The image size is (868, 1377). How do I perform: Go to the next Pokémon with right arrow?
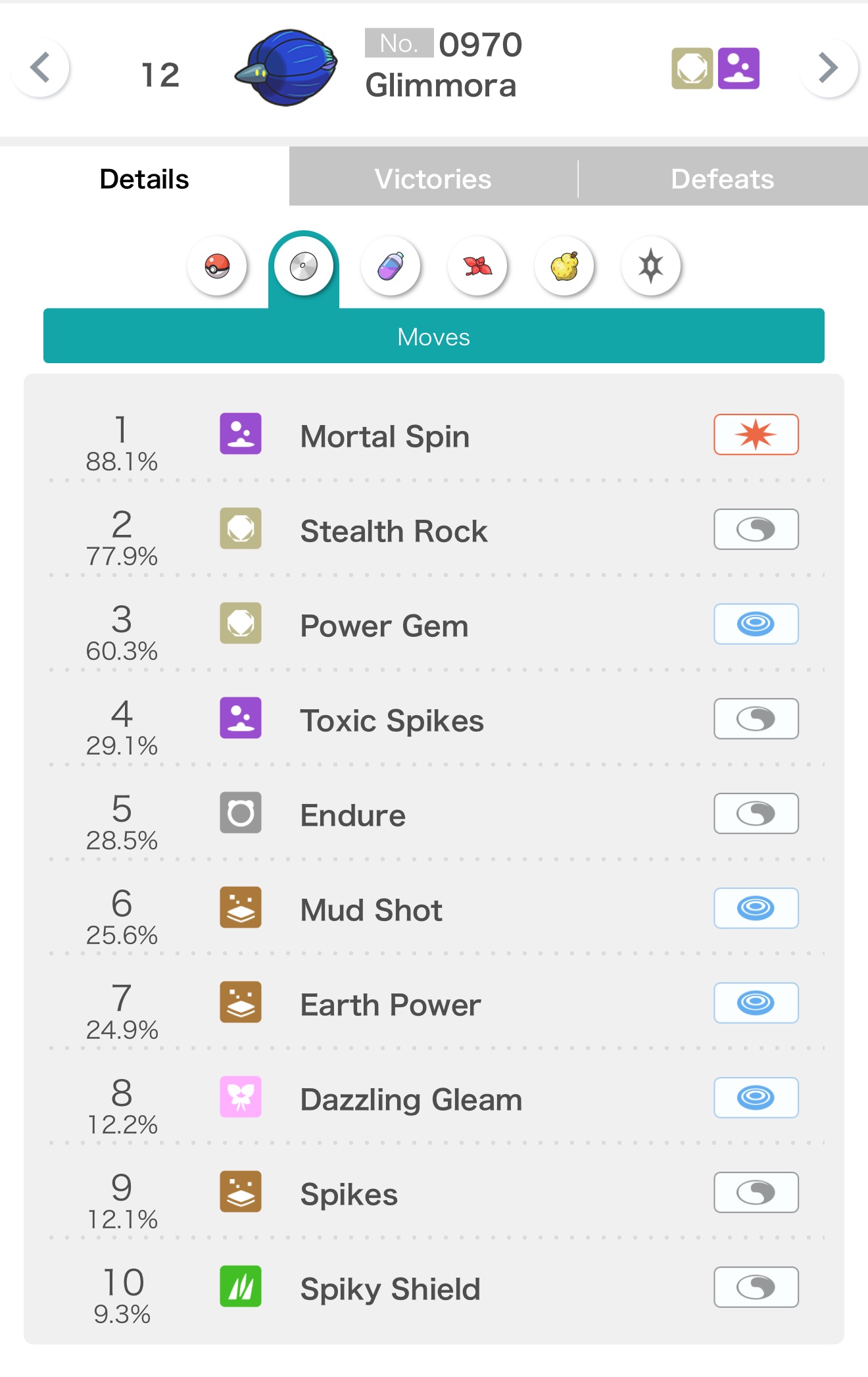(x=828, y=68)
